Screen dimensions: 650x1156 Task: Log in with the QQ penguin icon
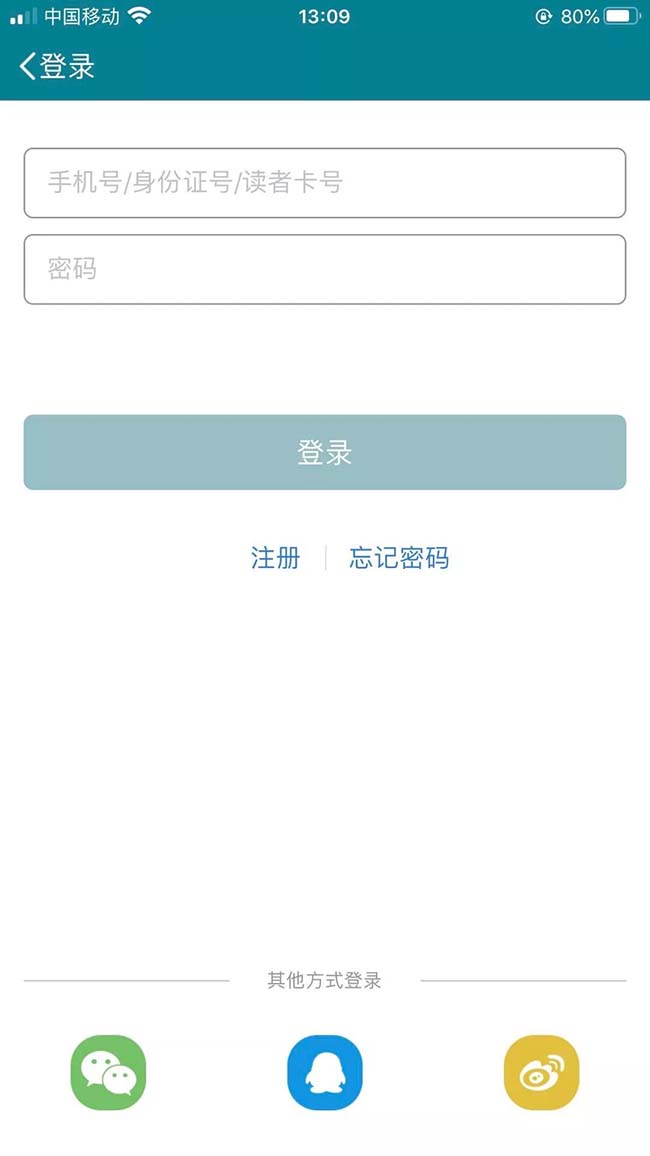coord(324,1073)
